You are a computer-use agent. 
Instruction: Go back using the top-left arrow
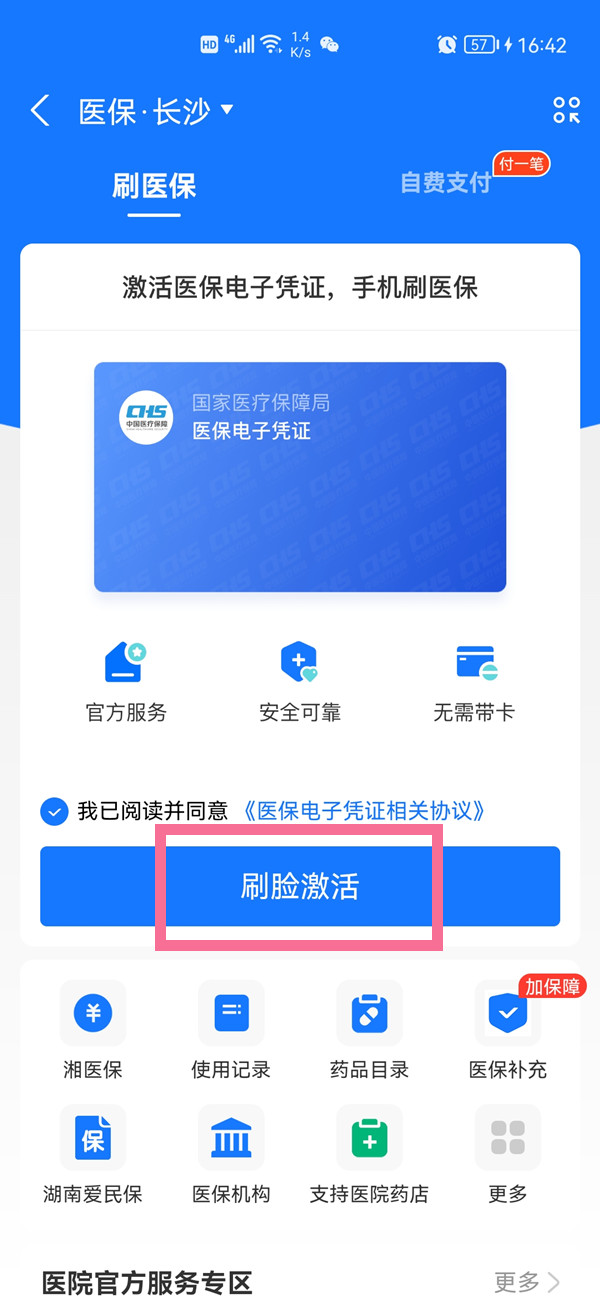(40, 110)
